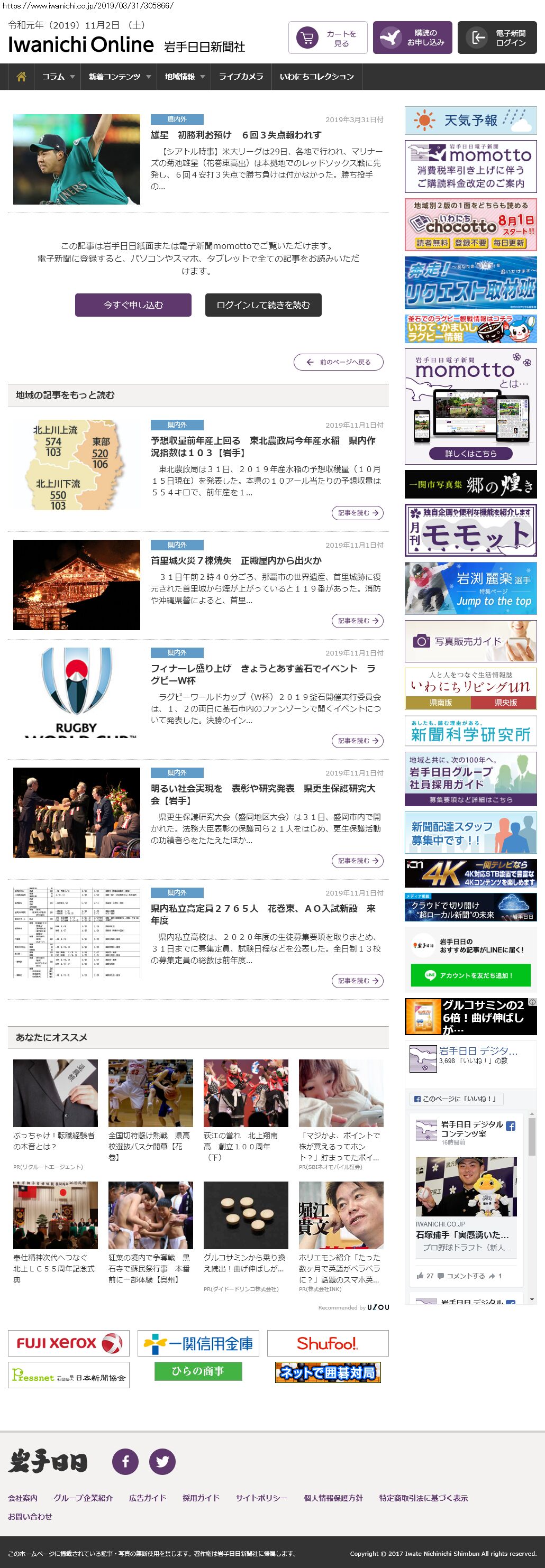Open the 写真販売ガイド banner
The height and width of the screenshot is (1568, 545).
point(470,642)
